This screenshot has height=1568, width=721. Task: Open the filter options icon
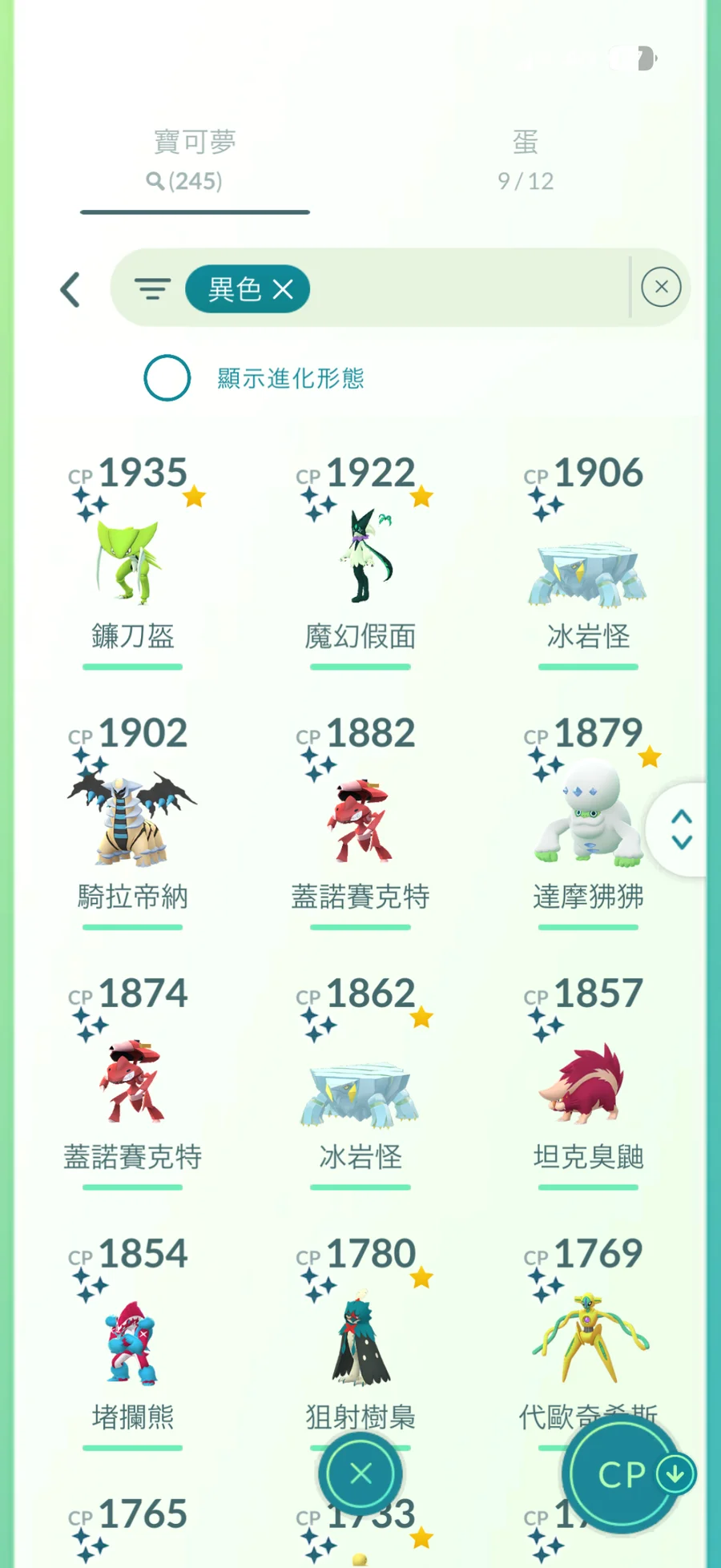152,288
